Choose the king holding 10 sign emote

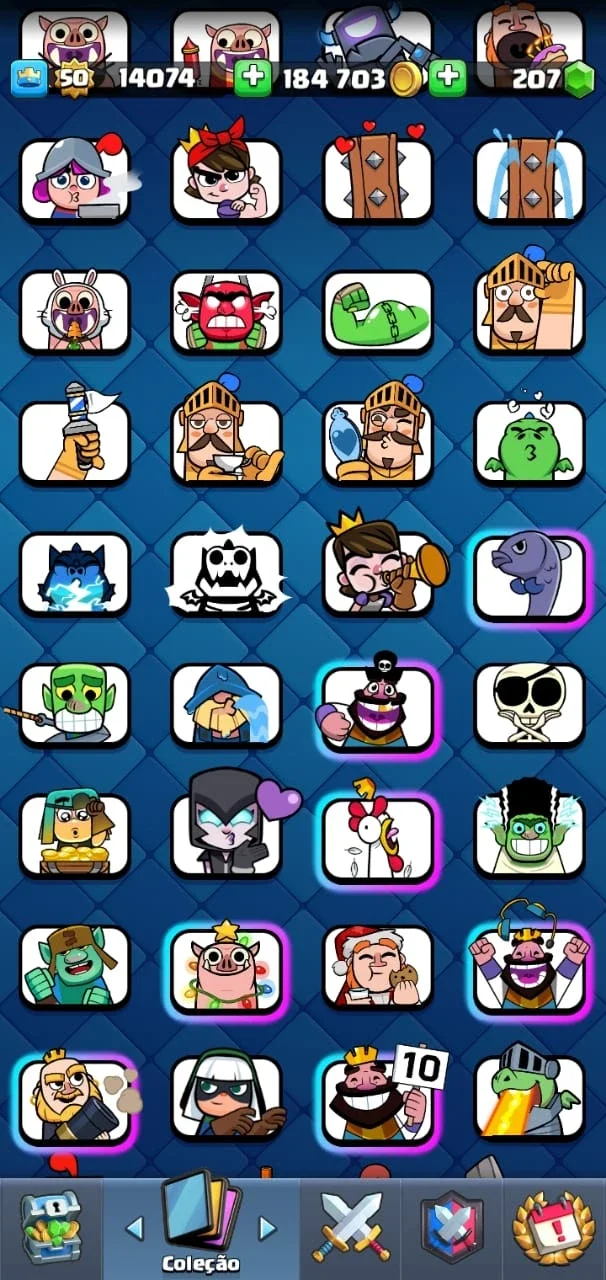click(x=378, y=1098)
